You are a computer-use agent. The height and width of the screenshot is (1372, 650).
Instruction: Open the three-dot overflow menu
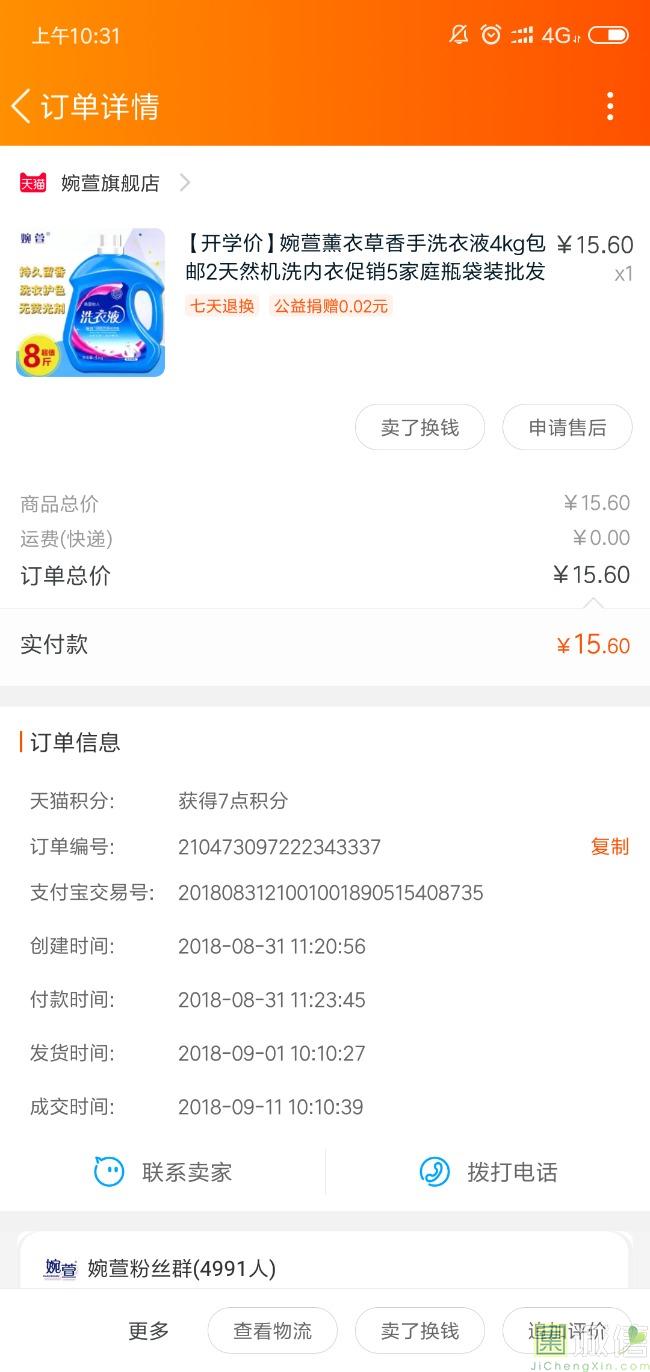click(610, 106)
